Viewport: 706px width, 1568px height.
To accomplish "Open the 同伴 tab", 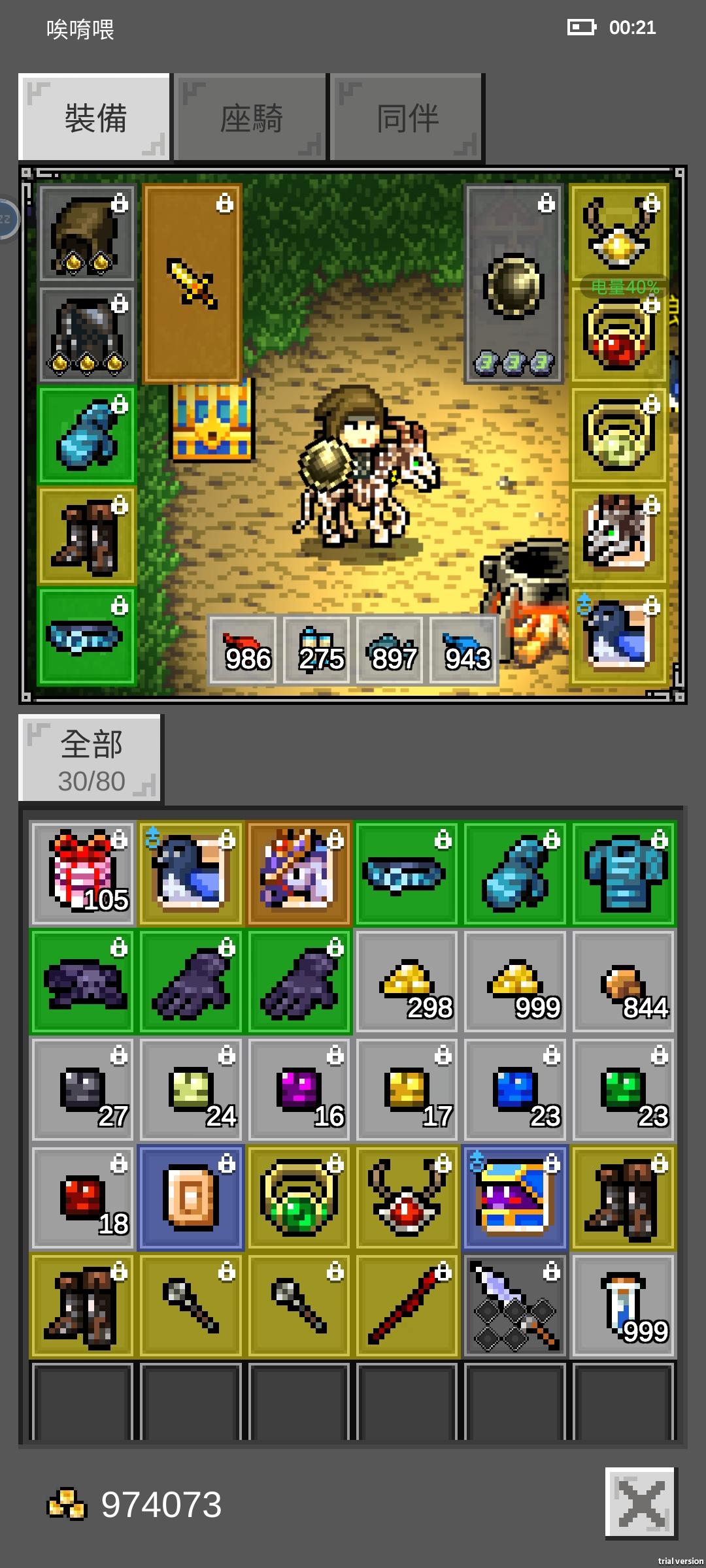I will (406, 118).
